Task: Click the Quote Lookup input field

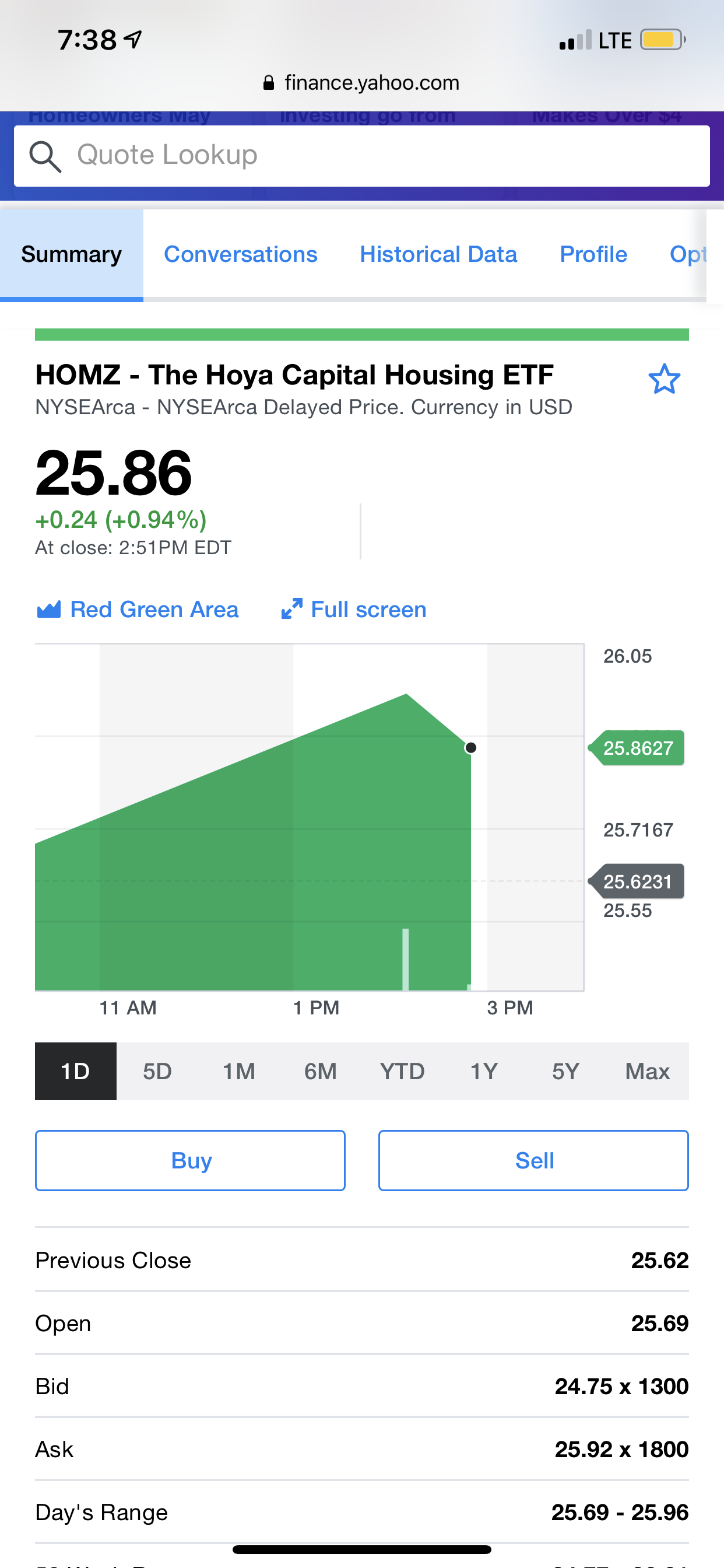Action: tap(362, 154)
